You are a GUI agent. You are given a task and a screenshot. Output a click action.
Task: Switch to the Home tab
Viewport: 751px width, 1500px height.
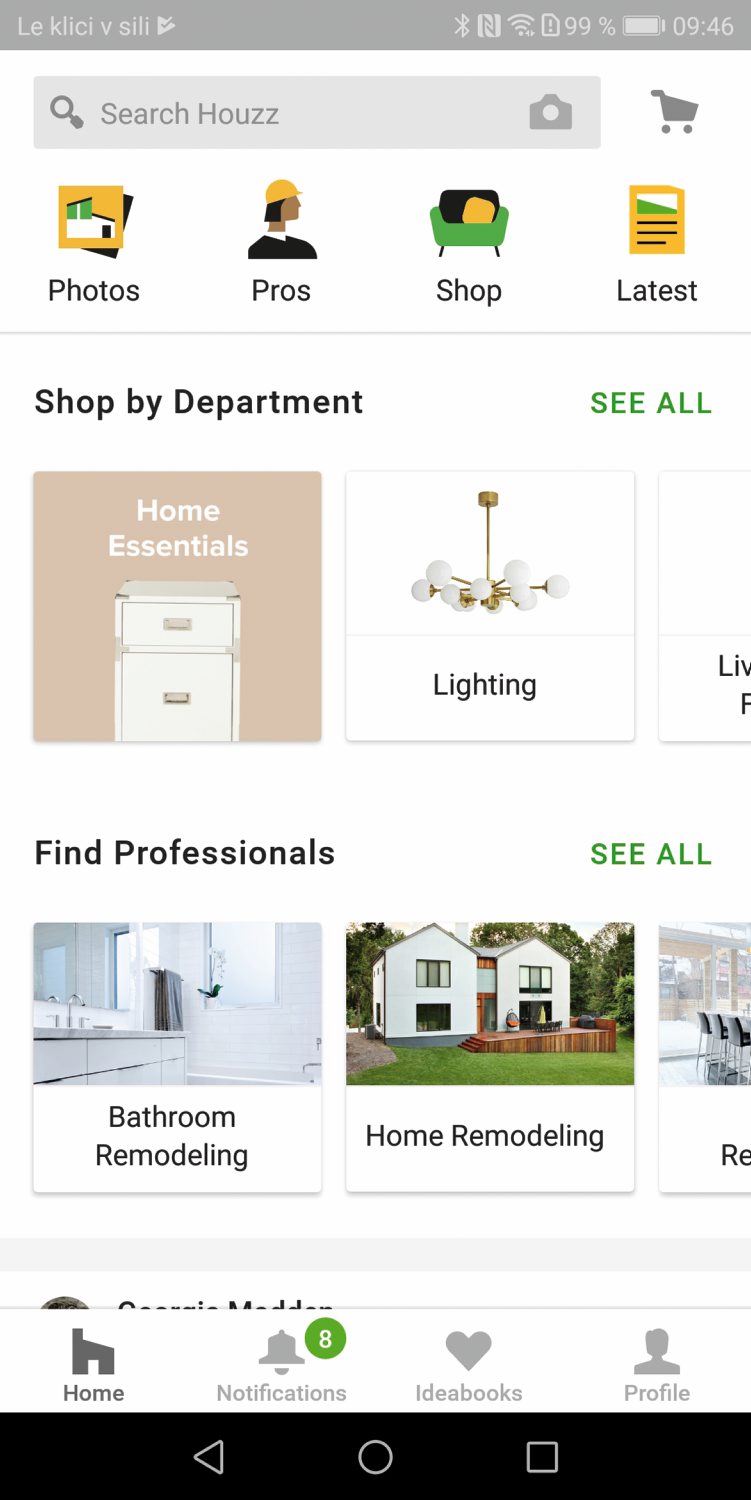(x=94, y=1364)
